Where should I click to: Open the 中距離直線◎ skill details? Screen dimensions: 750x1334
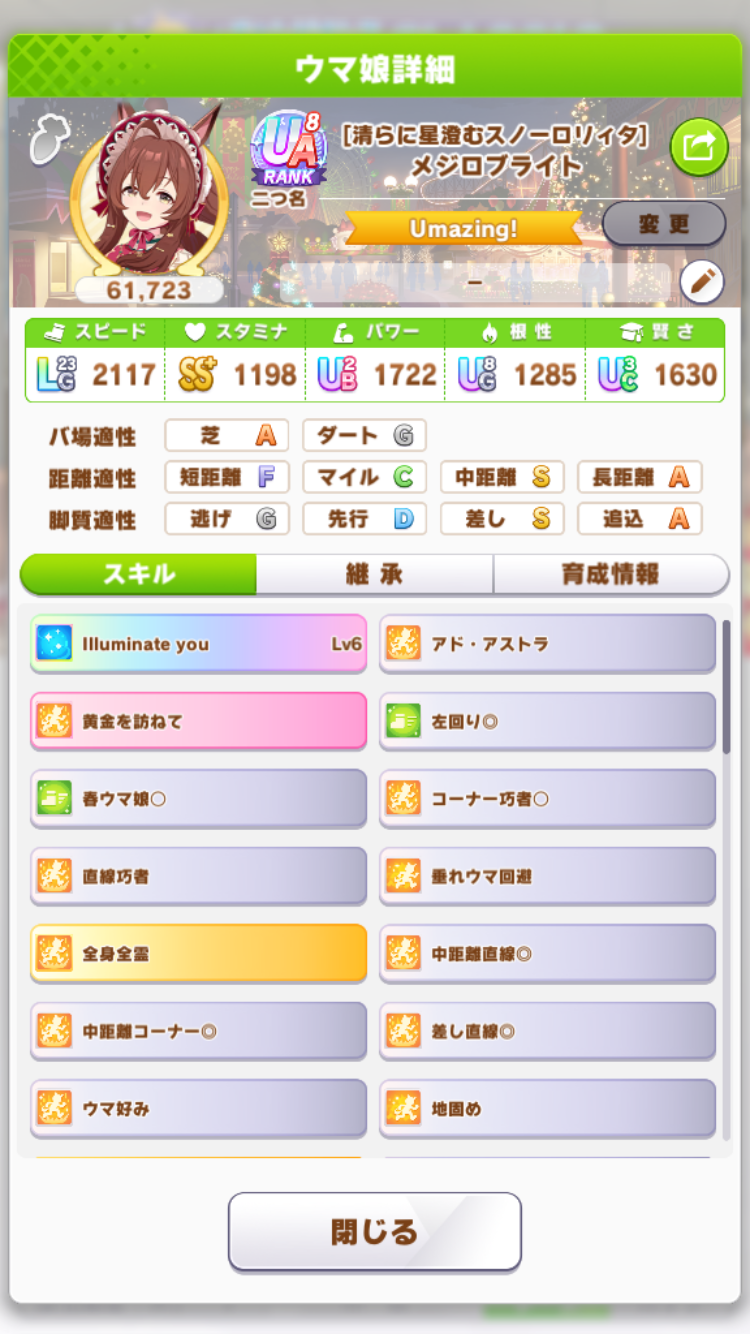click(x=547, y=954)
